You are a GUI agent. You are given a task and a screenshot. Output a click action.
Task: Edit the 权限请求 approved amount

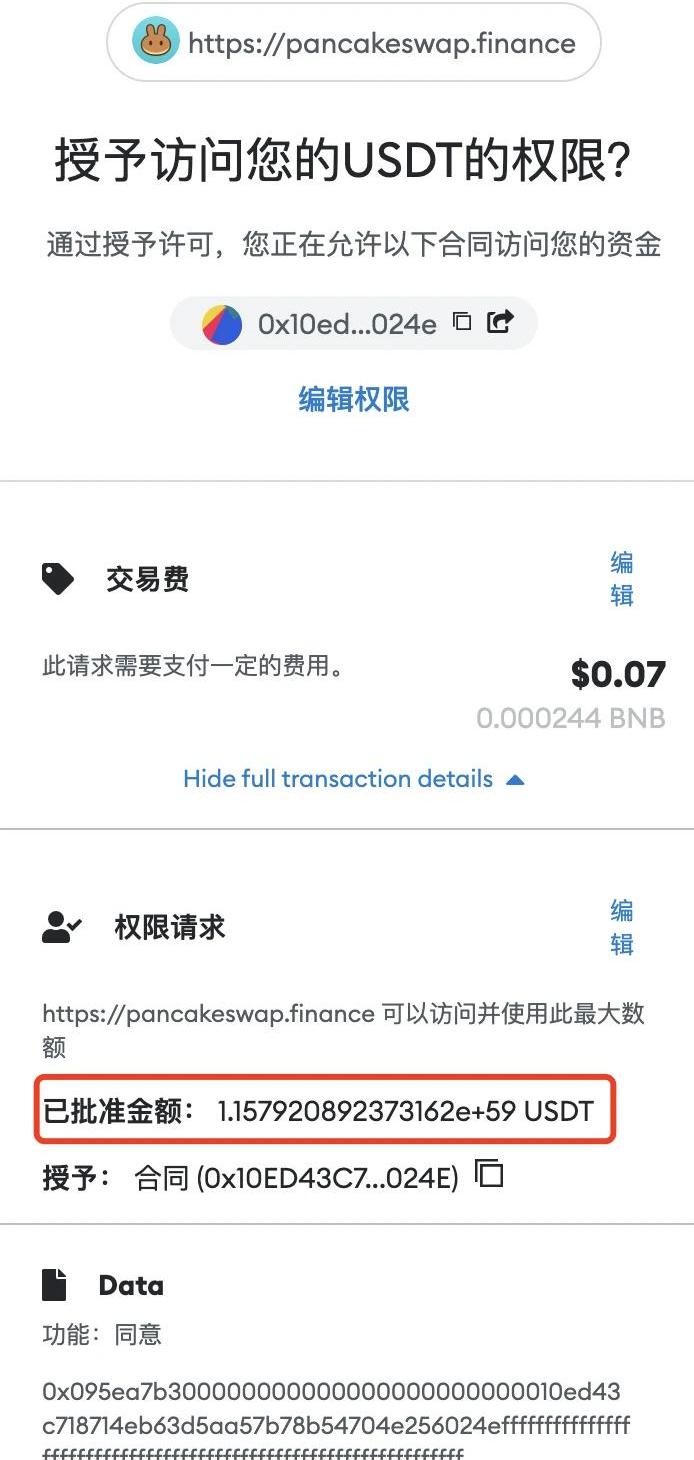coord(622,927)
